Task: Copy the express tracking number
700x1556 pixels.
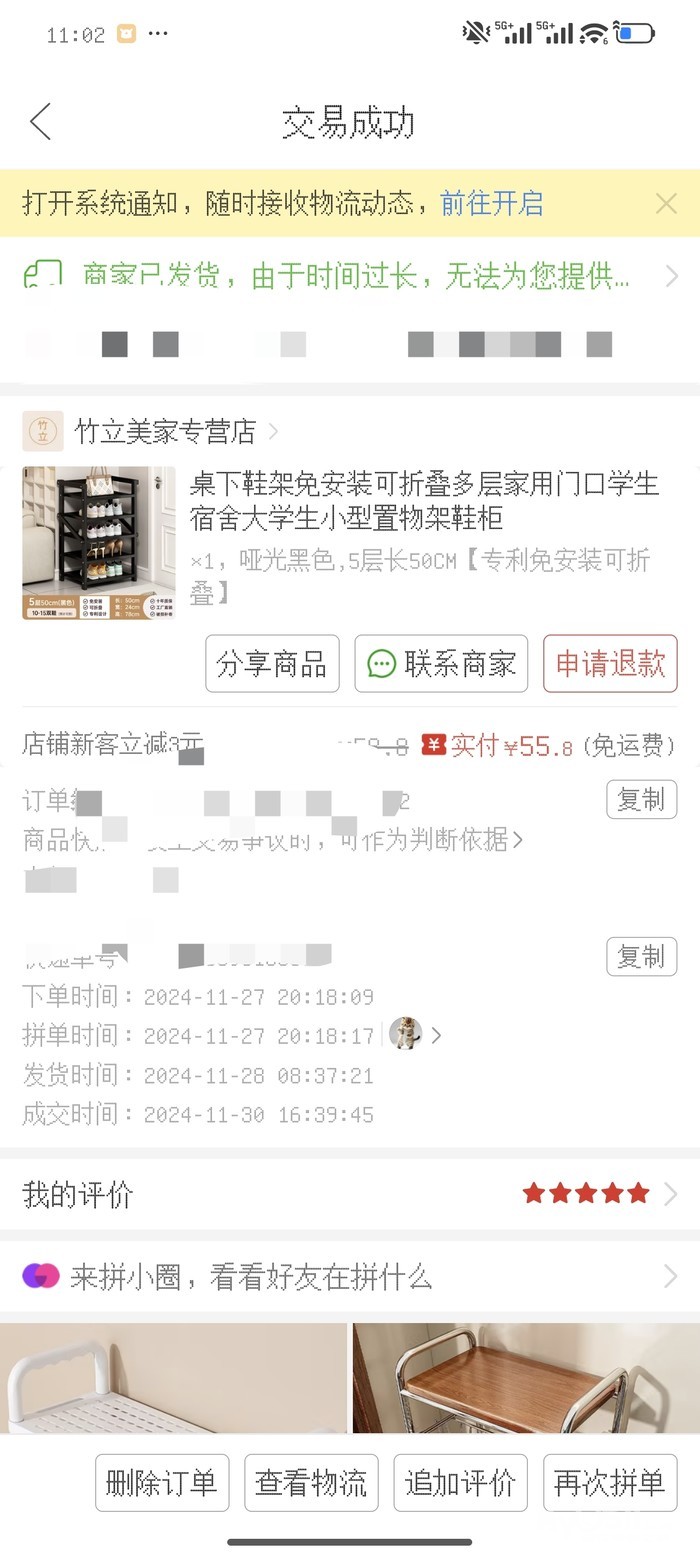Action: point(641,957)
